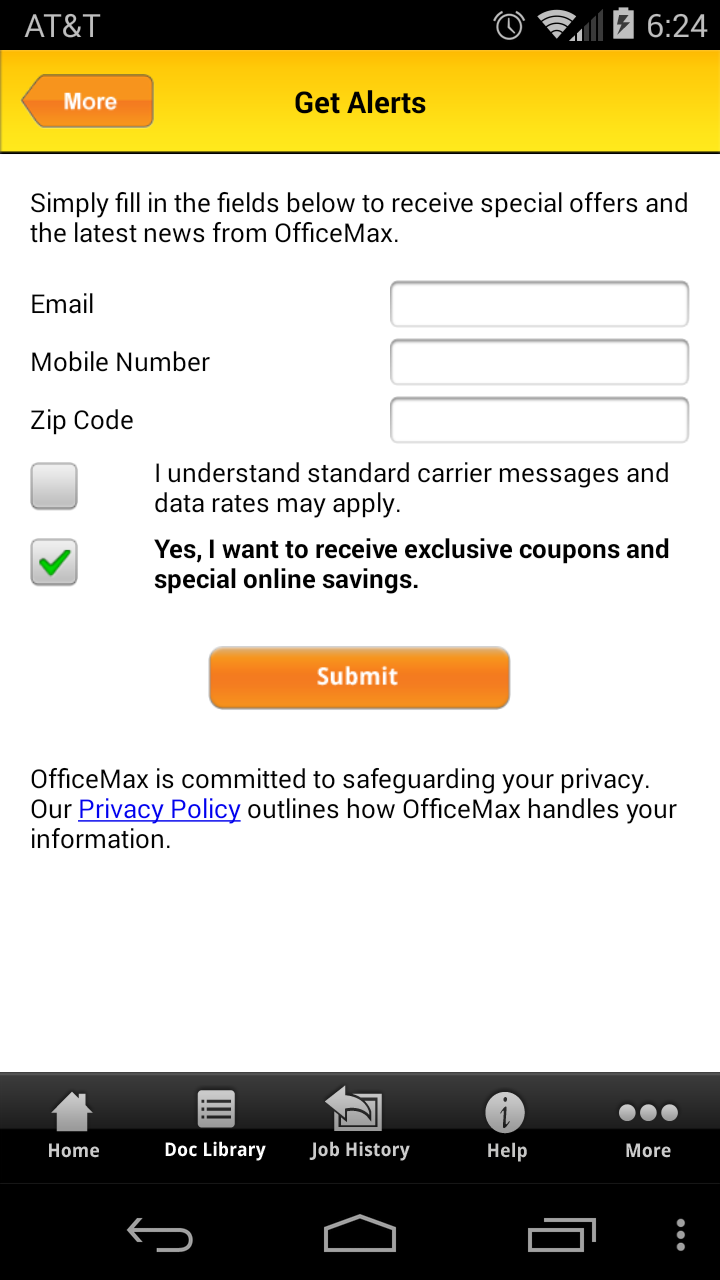Screen dimensions: 720x1280
Task: Go back using the More button
Action: 88,102
